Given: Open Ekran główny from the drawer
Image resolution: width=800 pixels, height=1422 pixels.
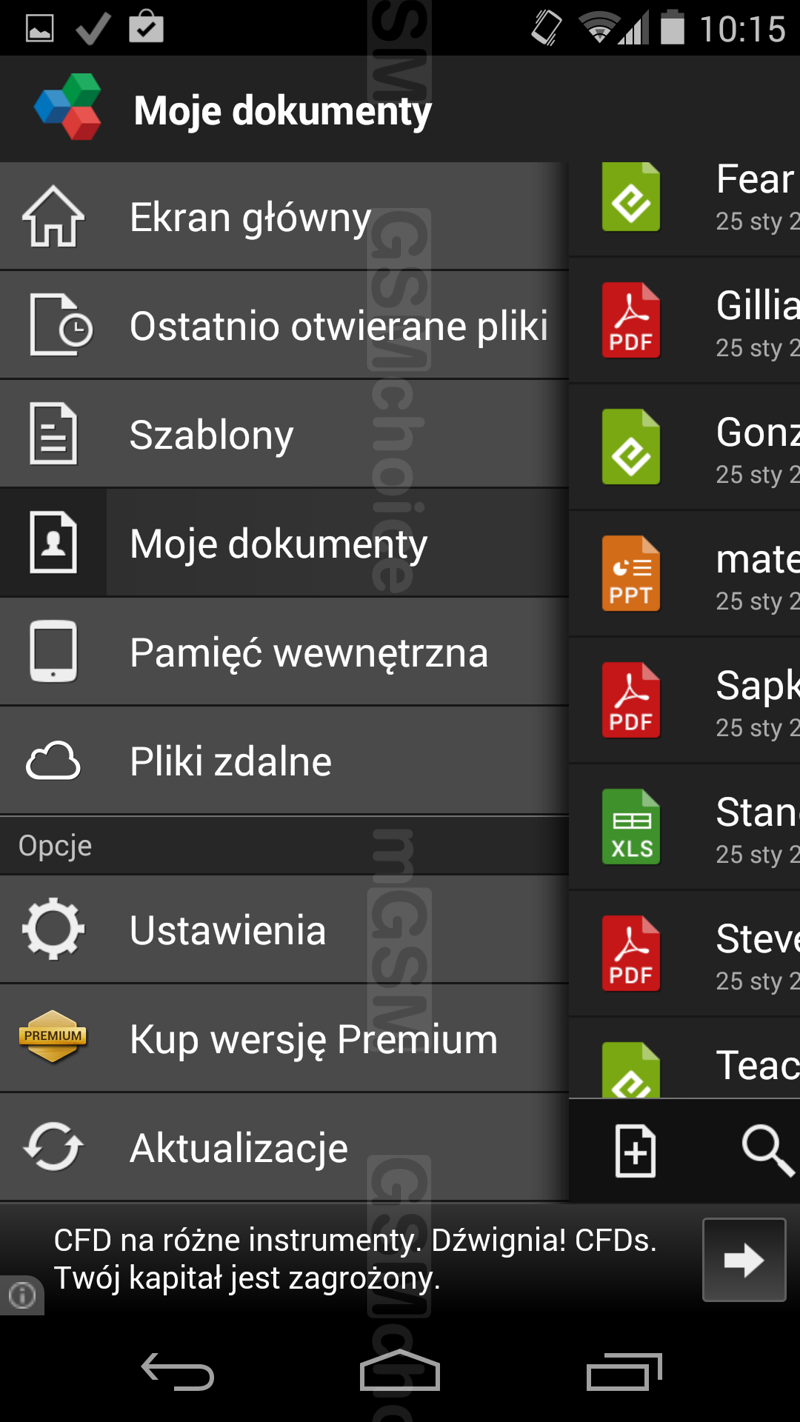Looking at the screenshot, I should [284, 216].
